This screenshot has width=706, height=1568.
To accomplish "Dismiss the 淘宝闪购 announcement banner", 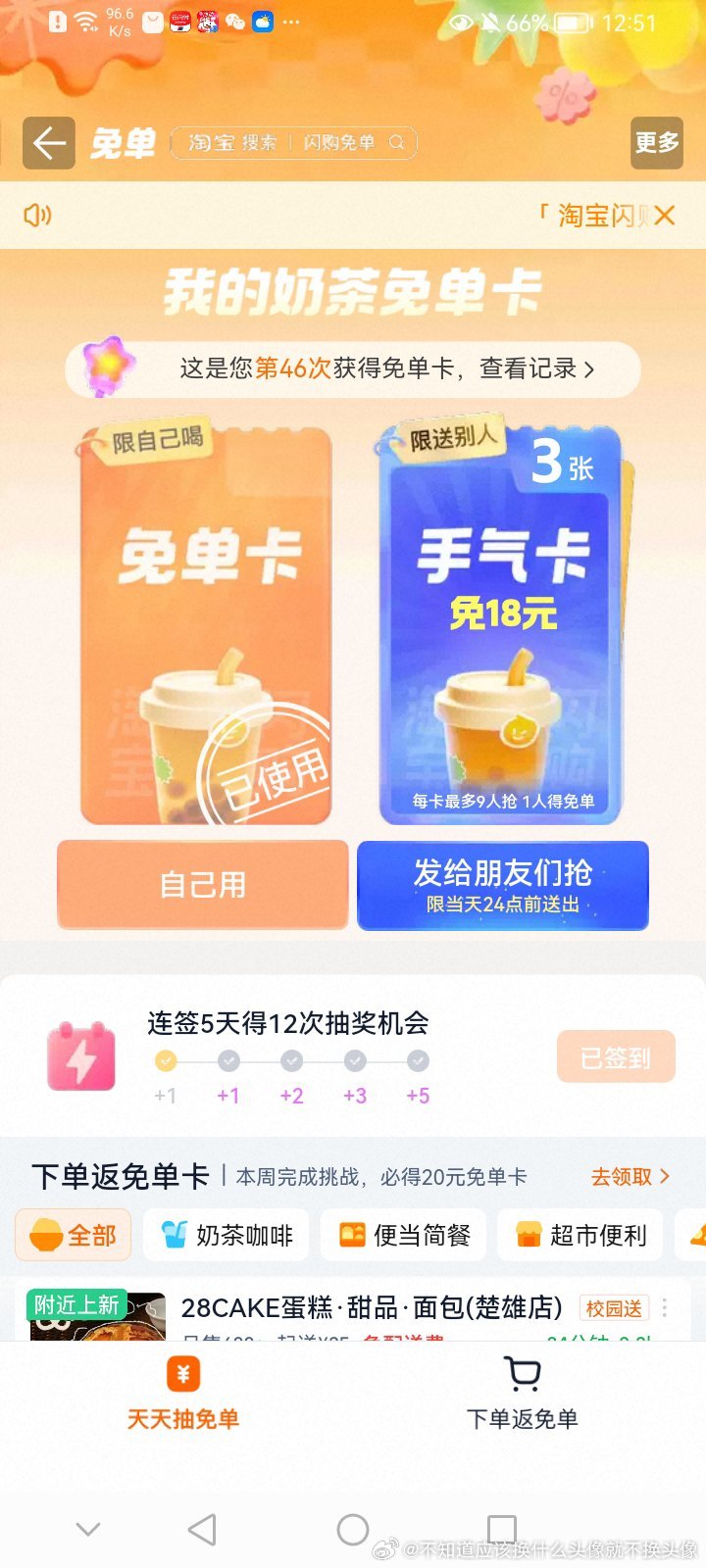I will 665,216.
